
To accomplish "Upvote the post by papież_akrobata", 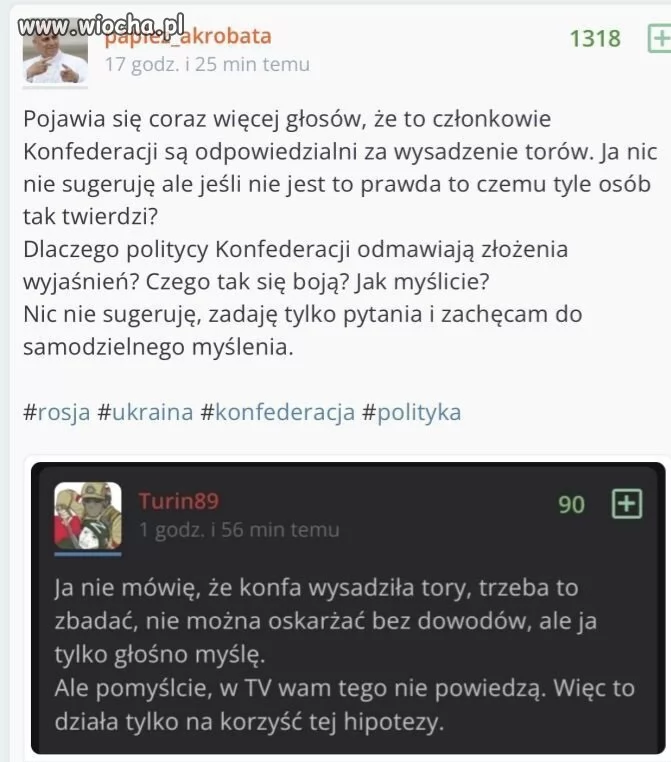I will (x=660, y=39).
